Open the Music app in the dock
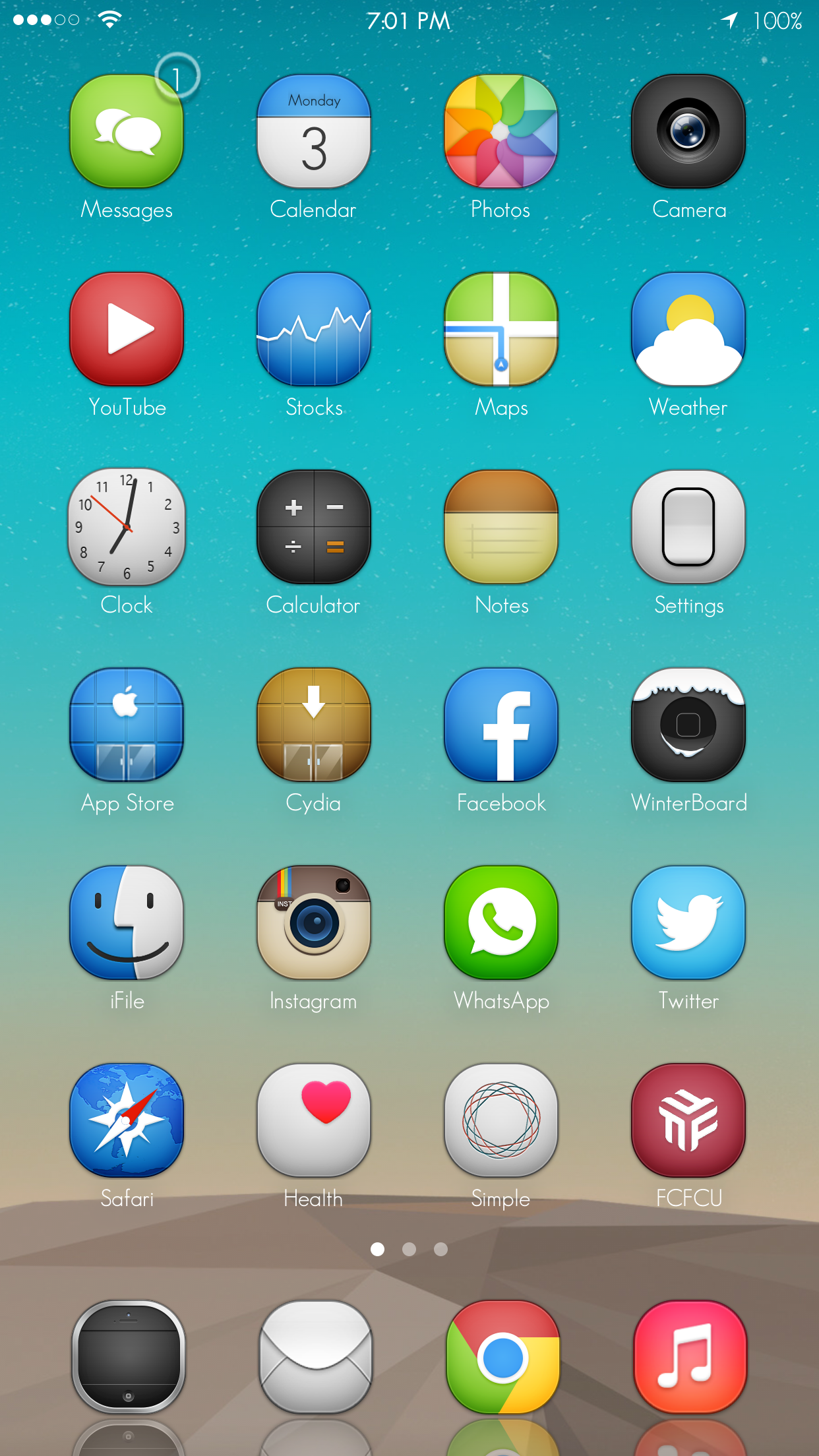The width and height of the screenshot is (819, 1456). click(690, 1357)
